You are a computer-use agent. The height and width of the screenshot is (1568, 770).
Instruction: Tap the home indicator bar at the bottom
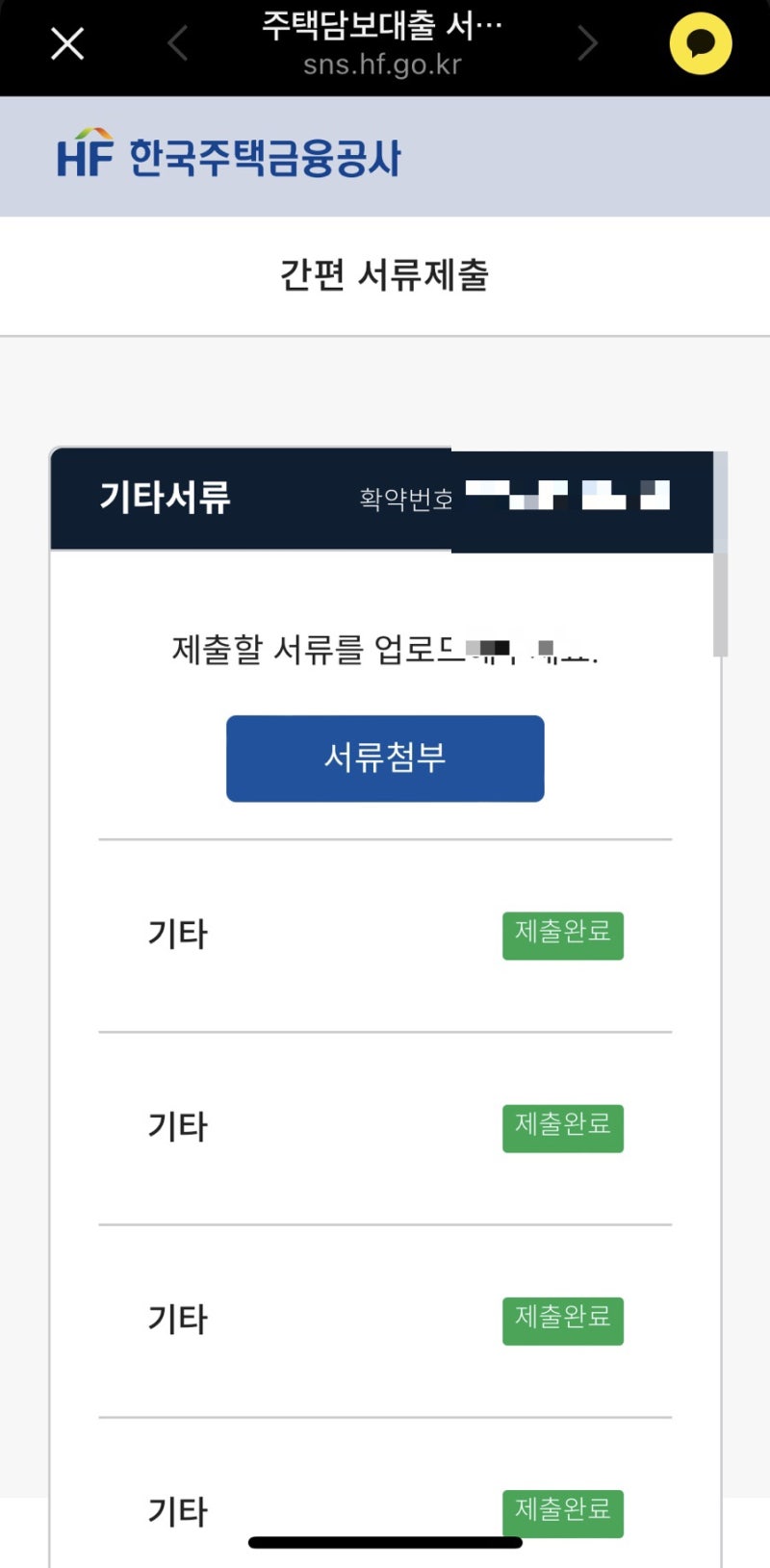click(x=385, y=1534)
